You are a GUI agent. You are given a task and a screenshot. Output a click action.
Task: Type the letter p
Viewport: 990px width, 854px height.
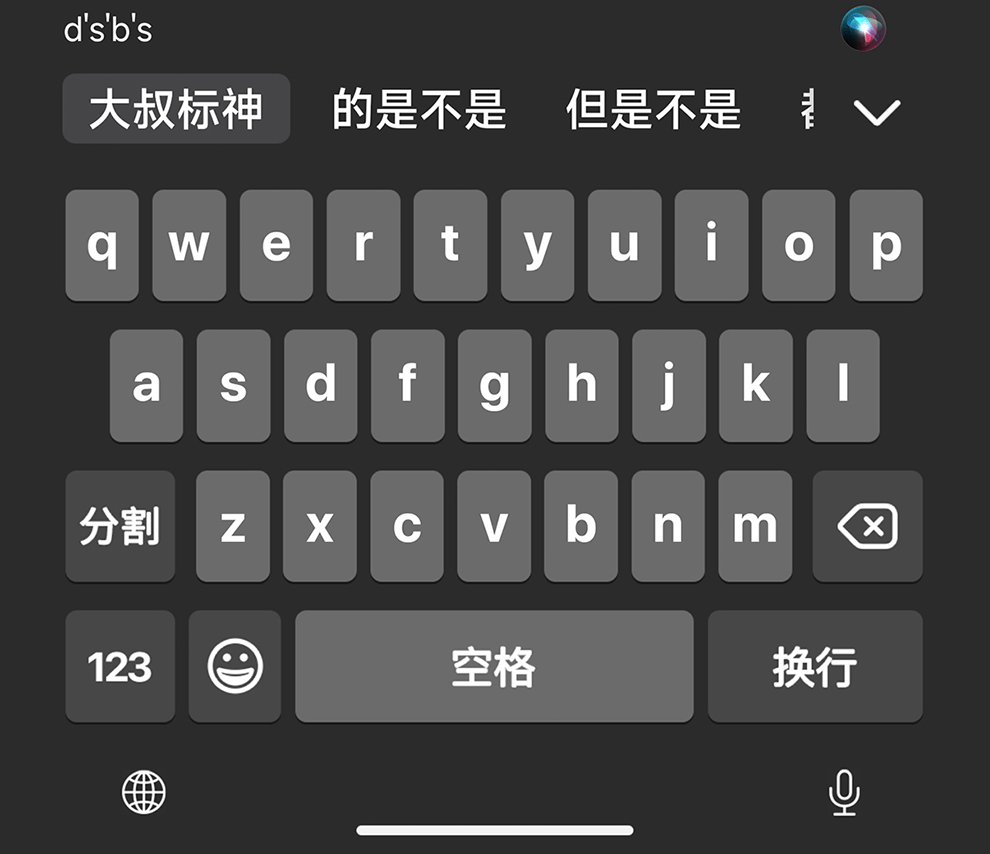(886, 245)
